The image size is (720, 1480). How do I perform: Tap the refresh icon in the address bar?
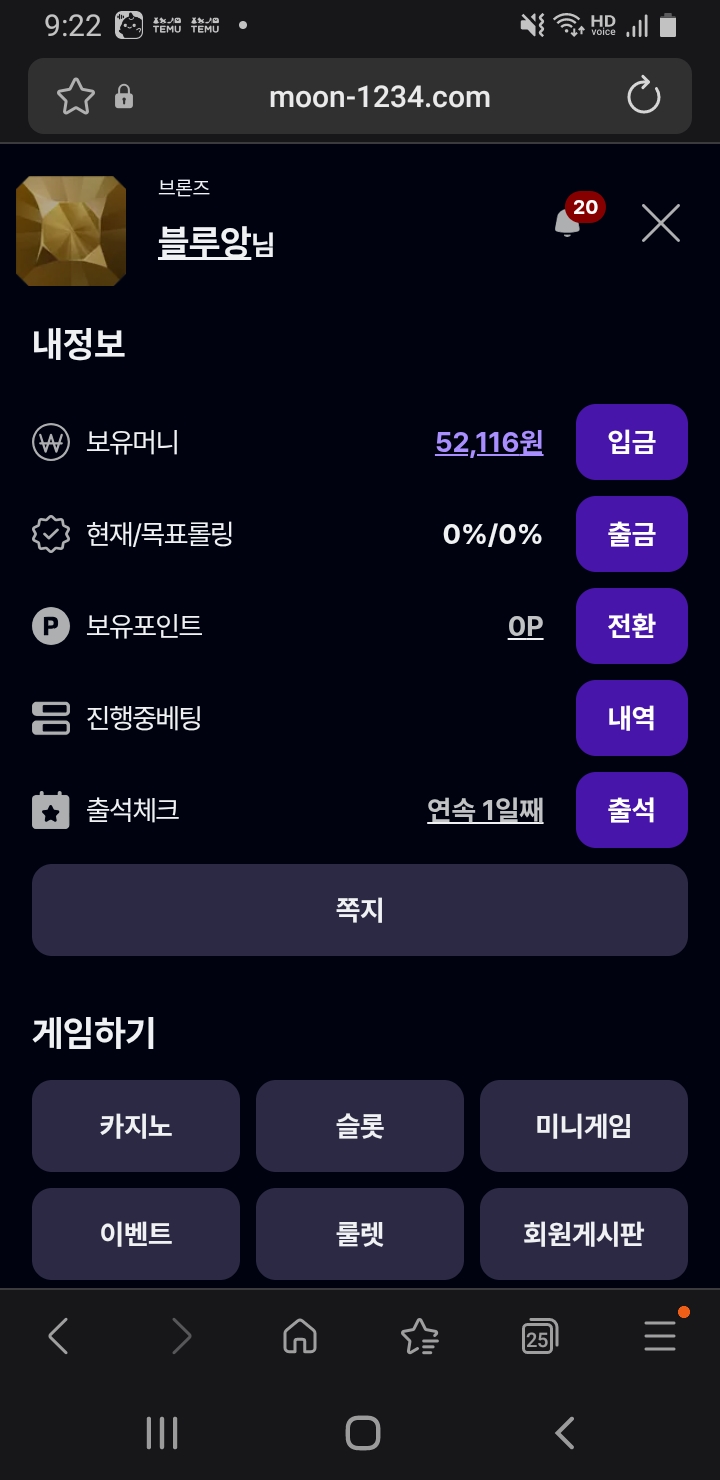[x=643, y=96]
